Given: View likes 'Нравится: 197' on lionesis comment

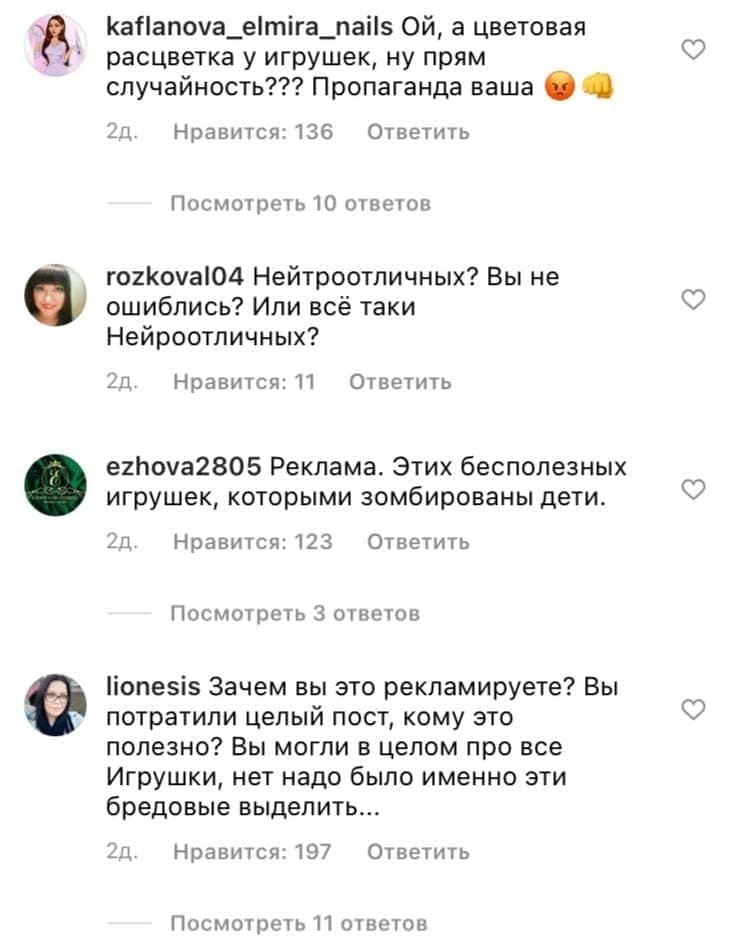Looking at the screenshot, I should click(x=252, y=852).
